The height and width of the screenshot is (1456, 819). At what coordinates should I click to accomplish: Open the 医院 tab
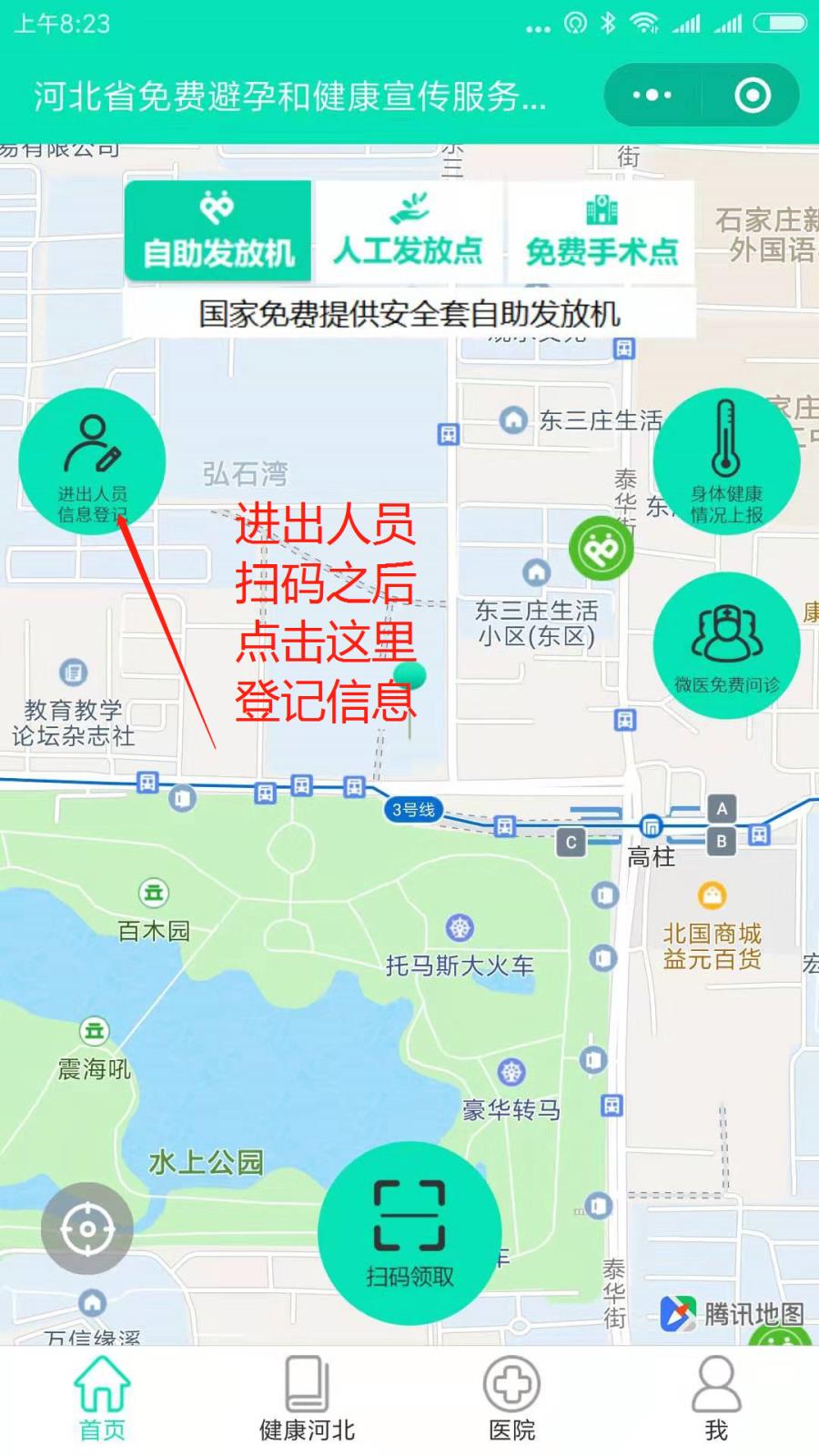(x=511, y=1399)
